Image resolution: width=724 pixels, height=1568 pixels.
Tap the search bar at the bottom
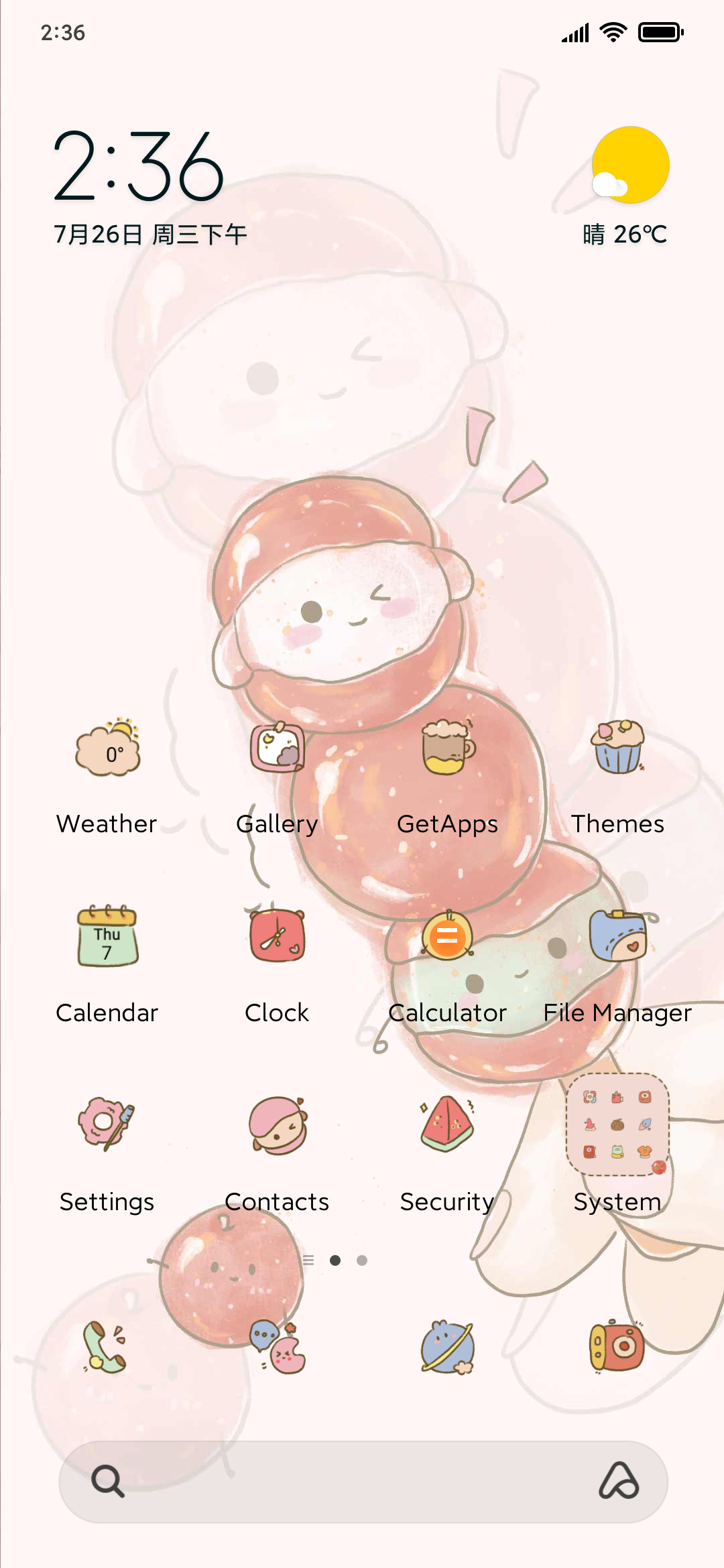pos(363,1482)
